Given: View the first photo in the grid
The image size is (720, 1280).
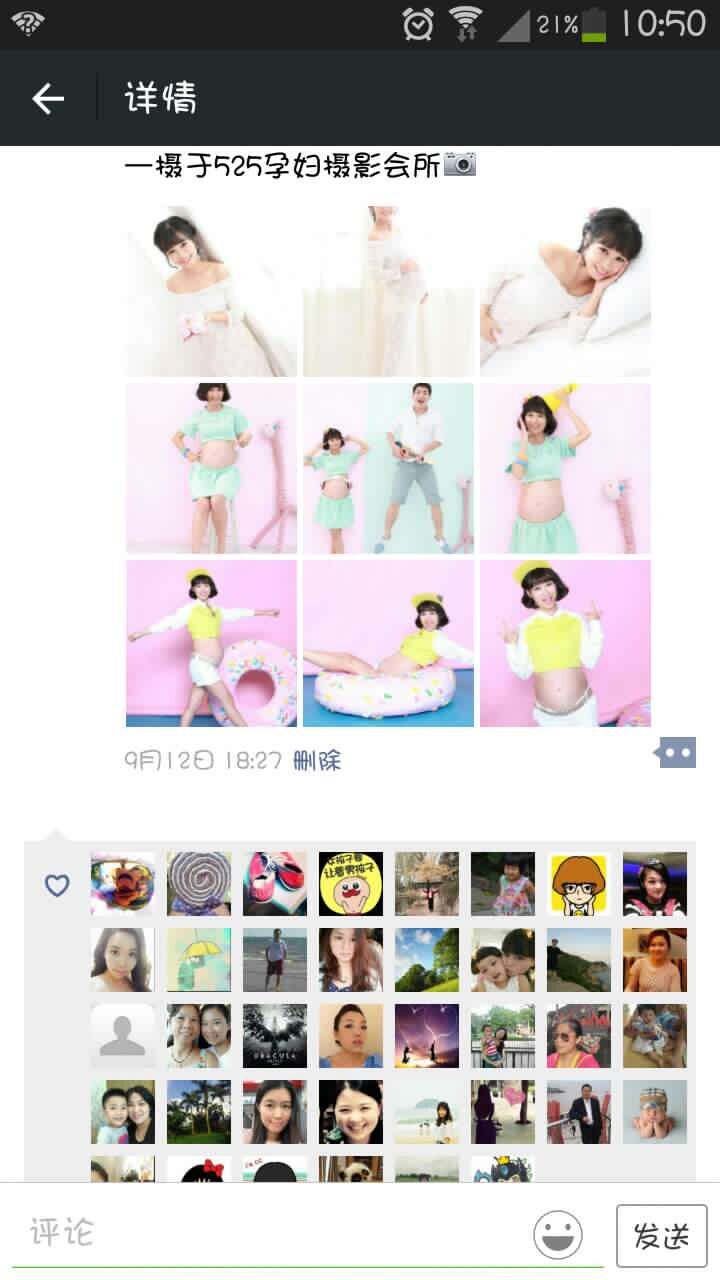Looking at the screenshot, I should tap(211, 291).
